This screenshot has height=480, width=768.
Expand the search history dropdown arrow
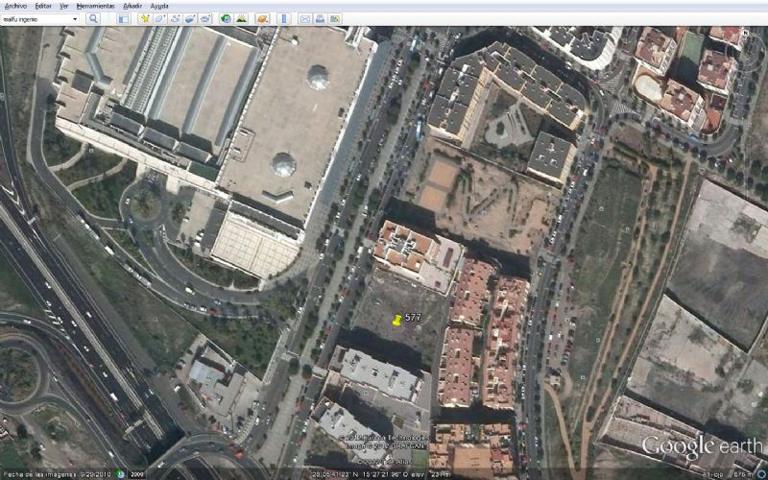coord(76,18)
